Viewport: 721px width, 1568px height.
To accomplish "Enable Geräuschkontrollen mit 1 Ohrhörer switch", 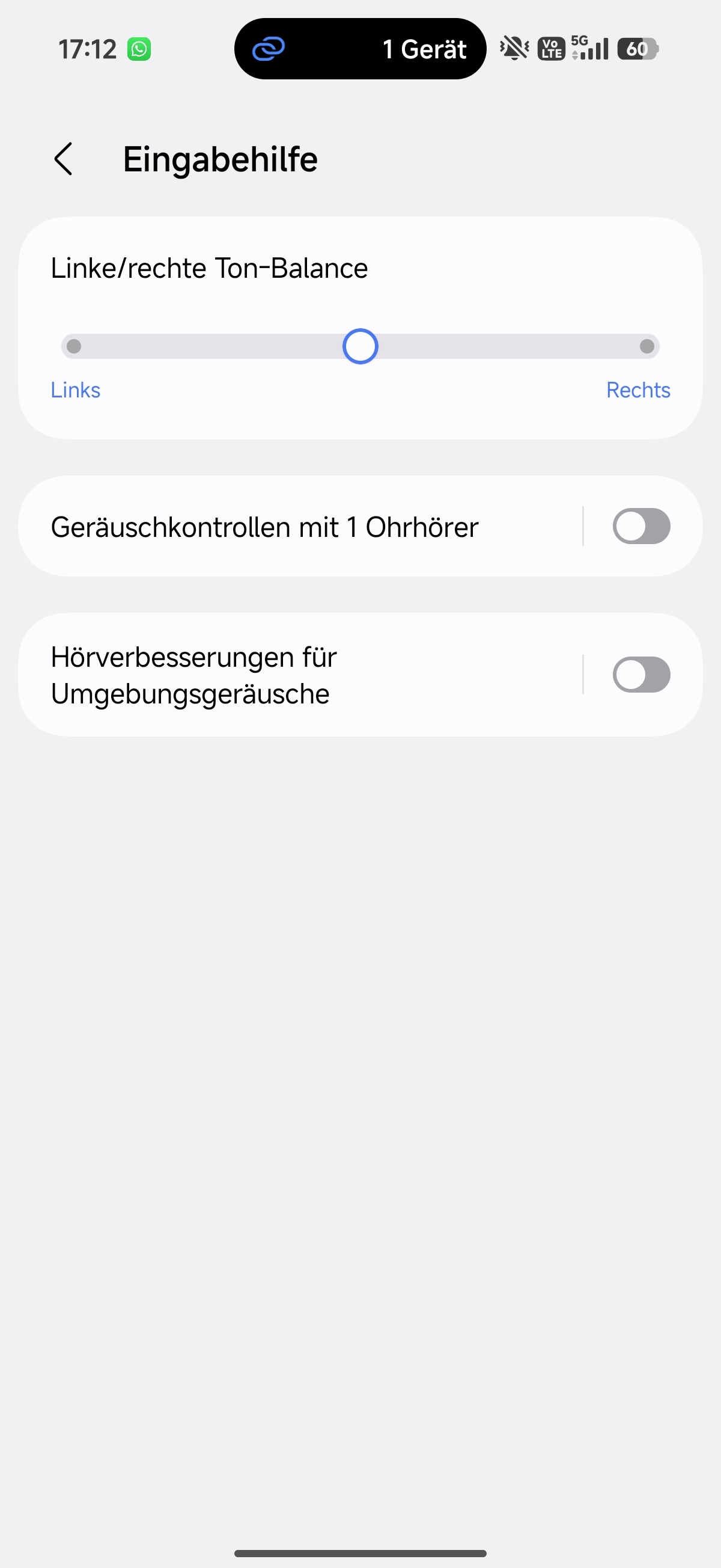I will 640,527.
